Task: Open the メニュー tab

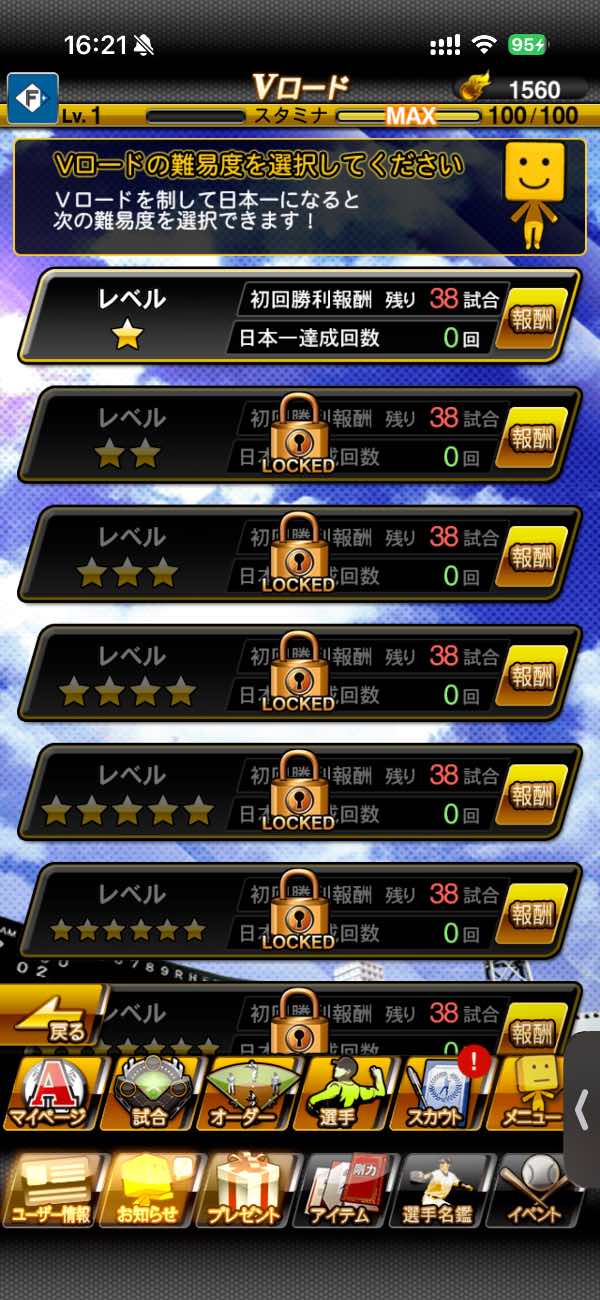Action: (535, 1092)
